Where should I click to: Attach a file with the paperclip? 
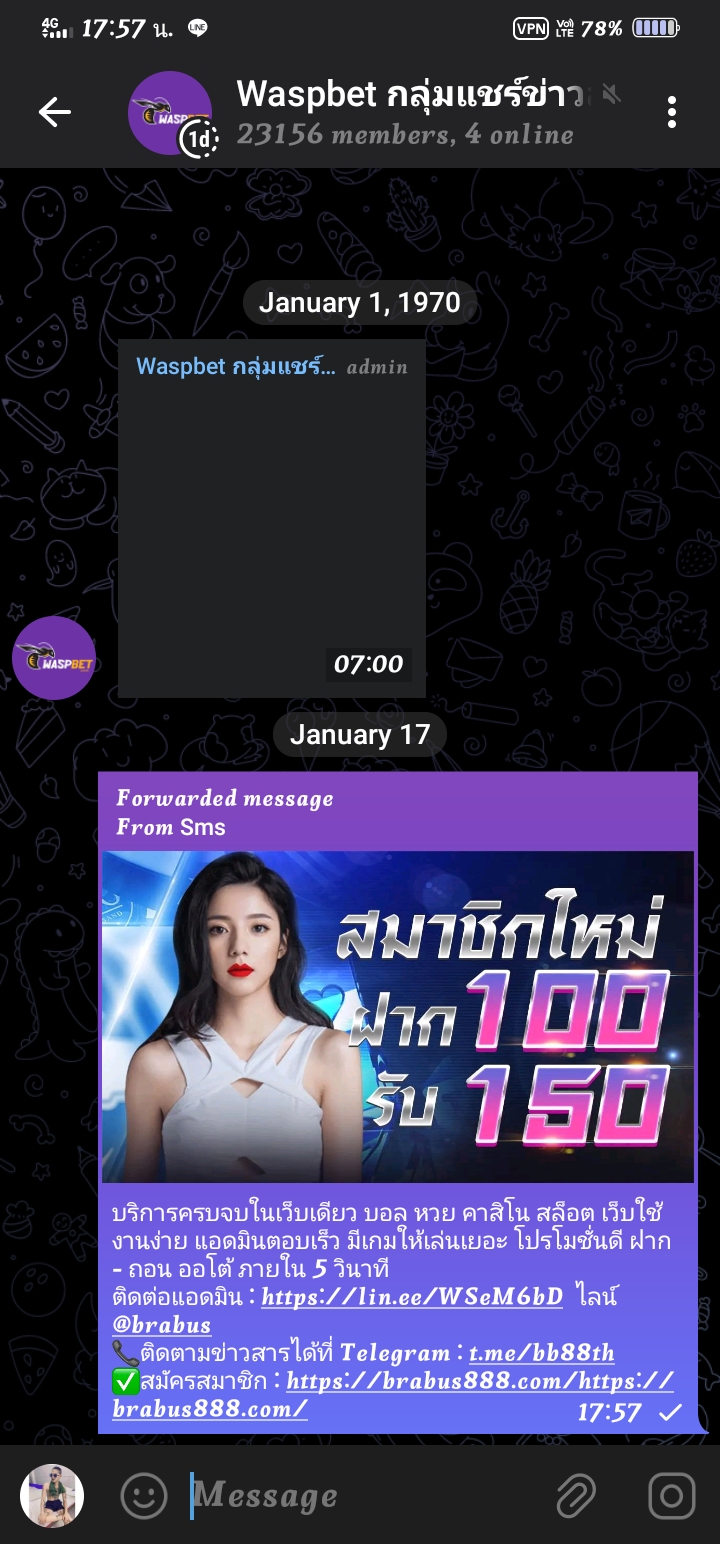pyautogui.click(x=576, y=1496)
